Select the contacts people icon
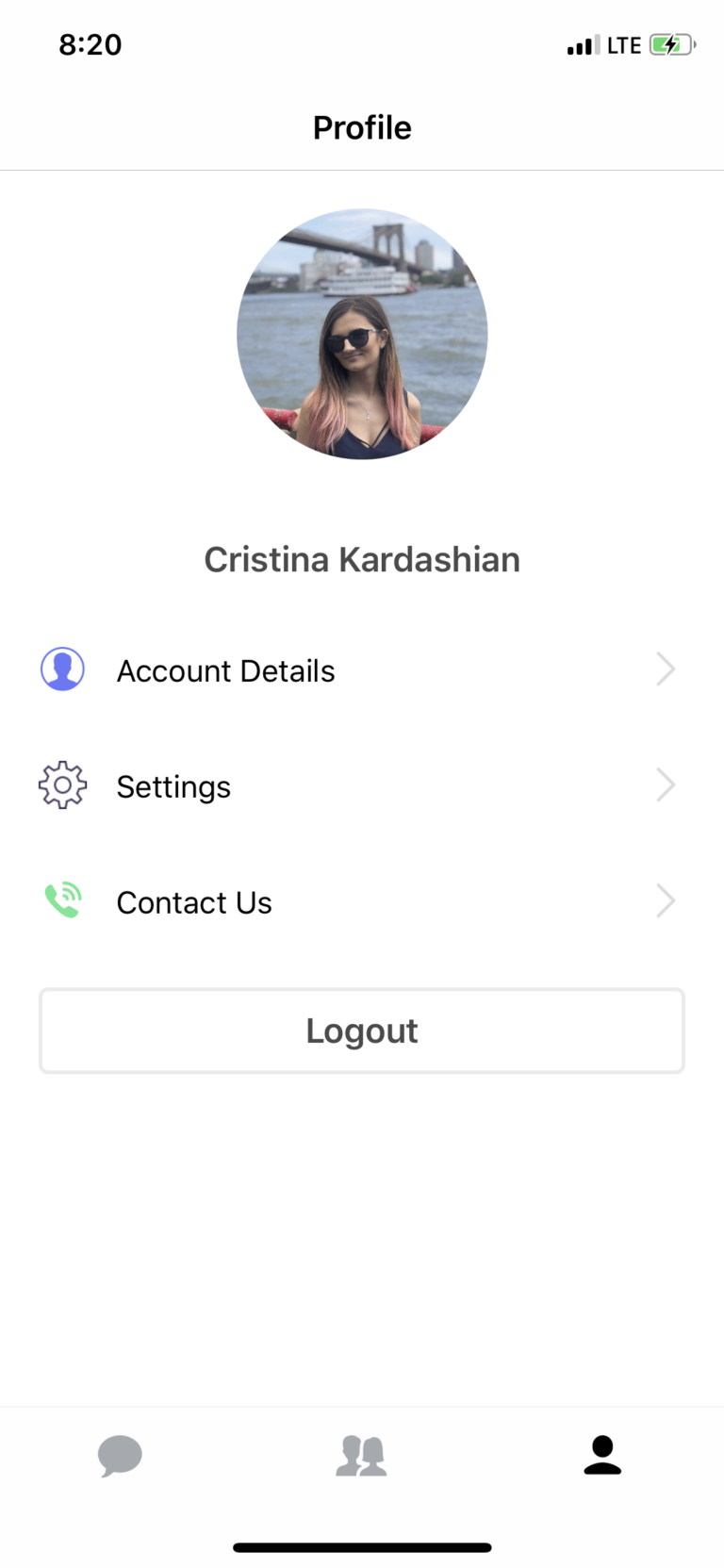724x1568 pixels. pos(362,1456)
